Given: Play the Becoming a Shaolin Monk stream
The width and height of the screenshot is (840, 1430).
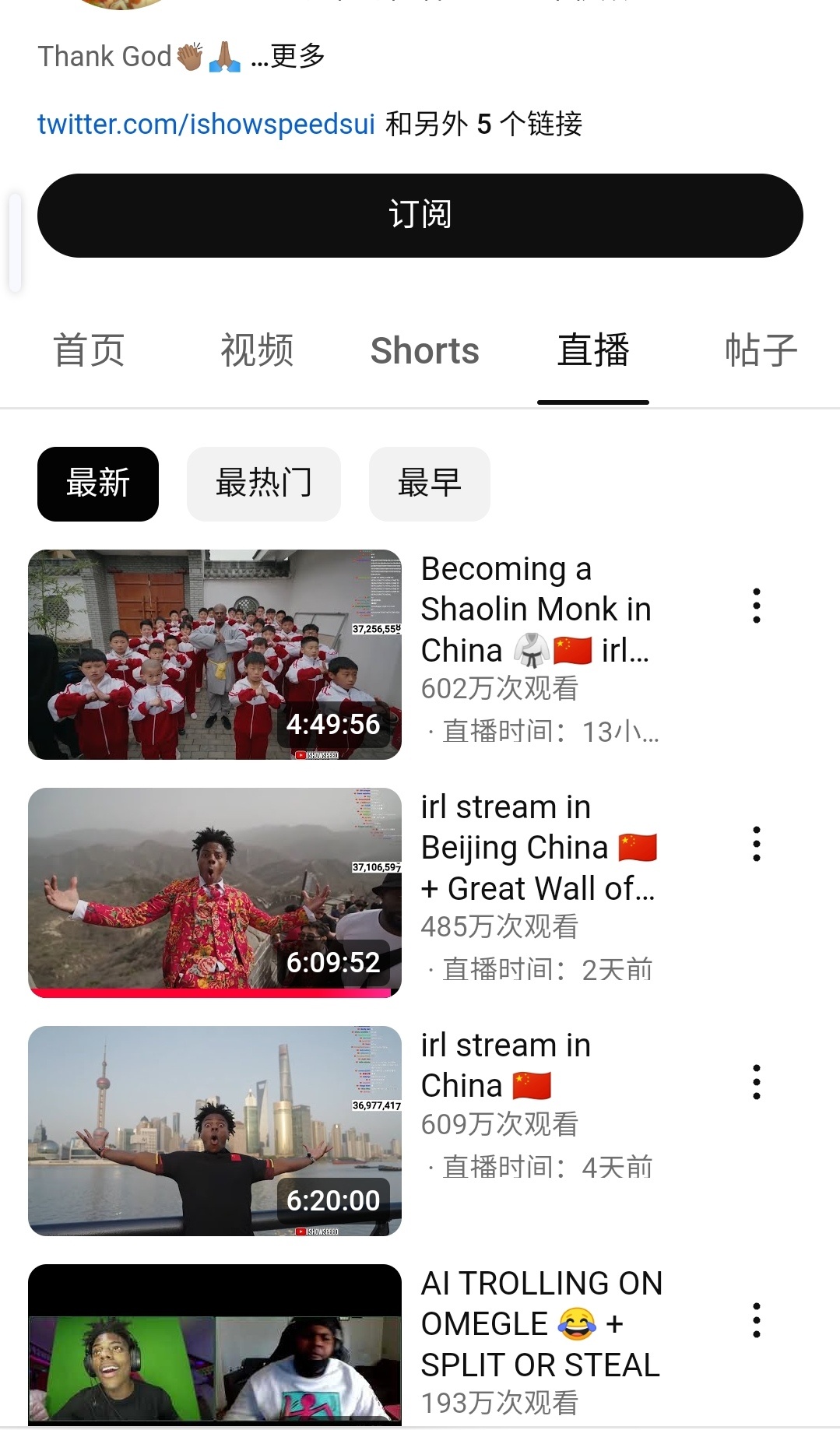Looking at the screenshot, I should (x=215, y=655).
